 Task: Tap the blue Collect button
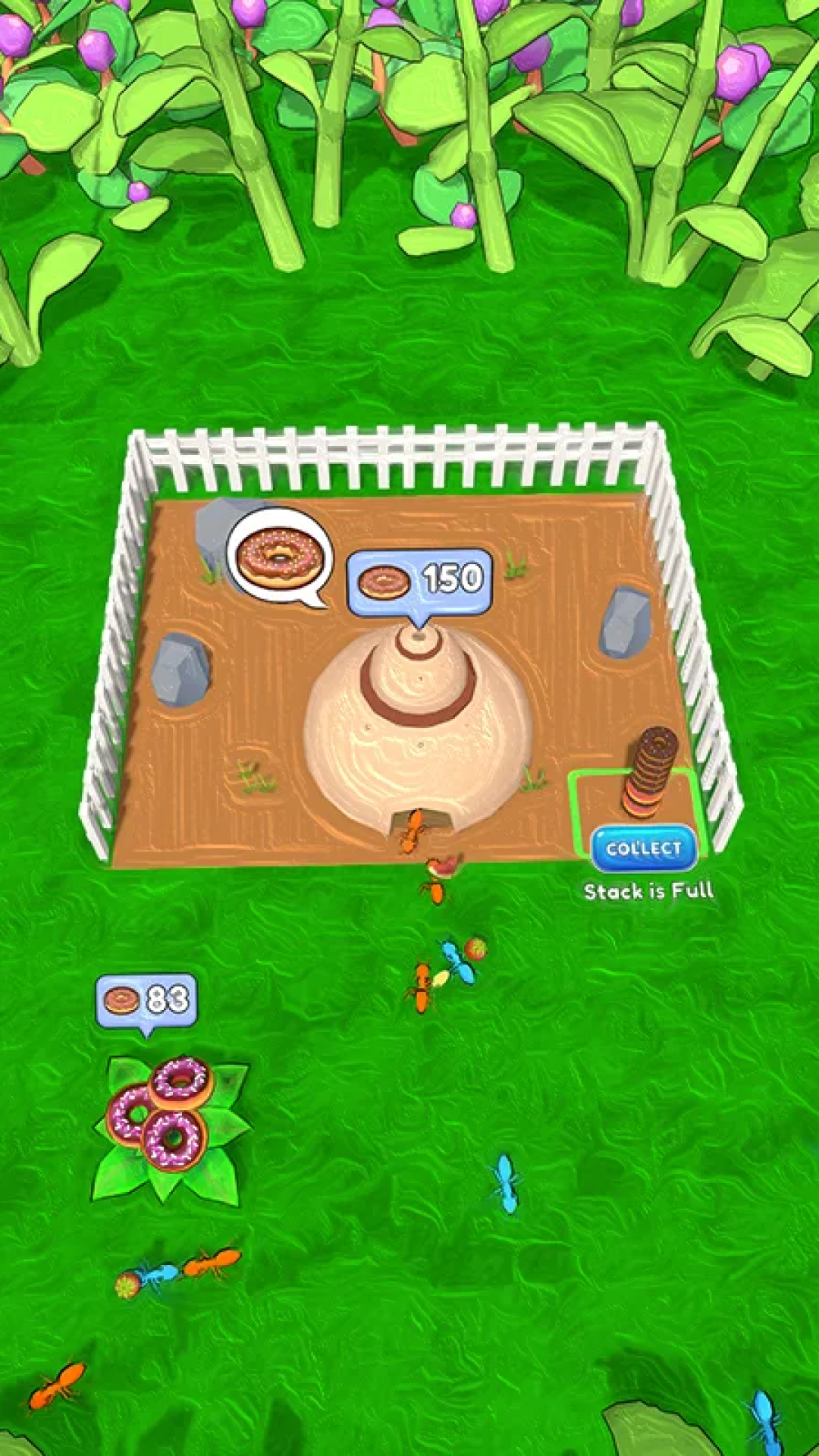coord(643,849)
